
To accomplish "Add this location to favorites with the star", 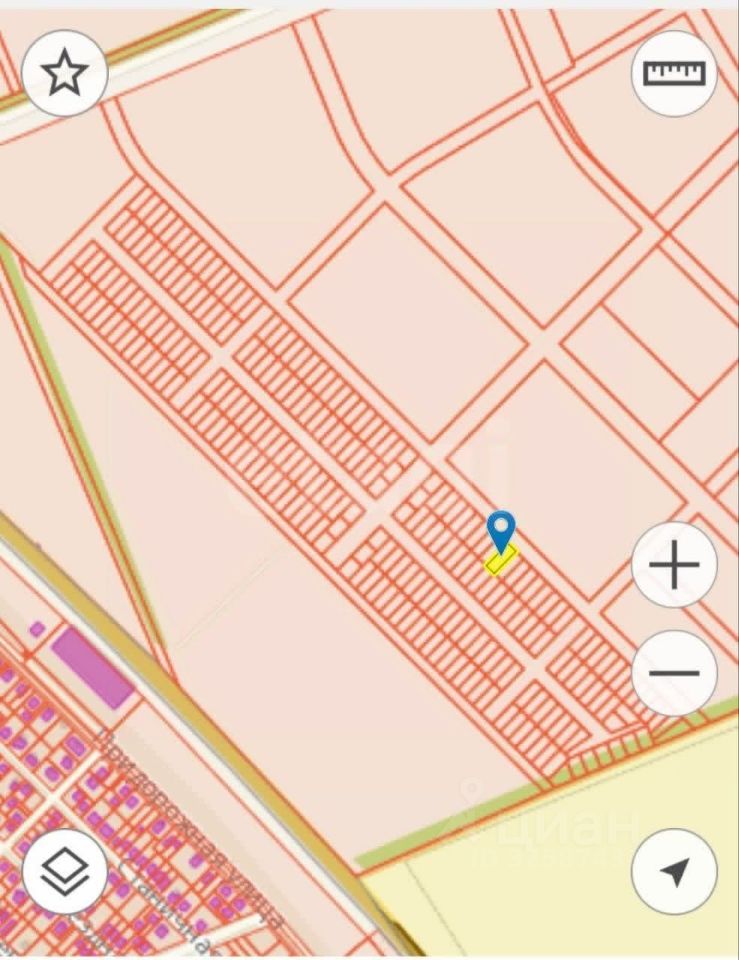I will click(x=65, y=74).
